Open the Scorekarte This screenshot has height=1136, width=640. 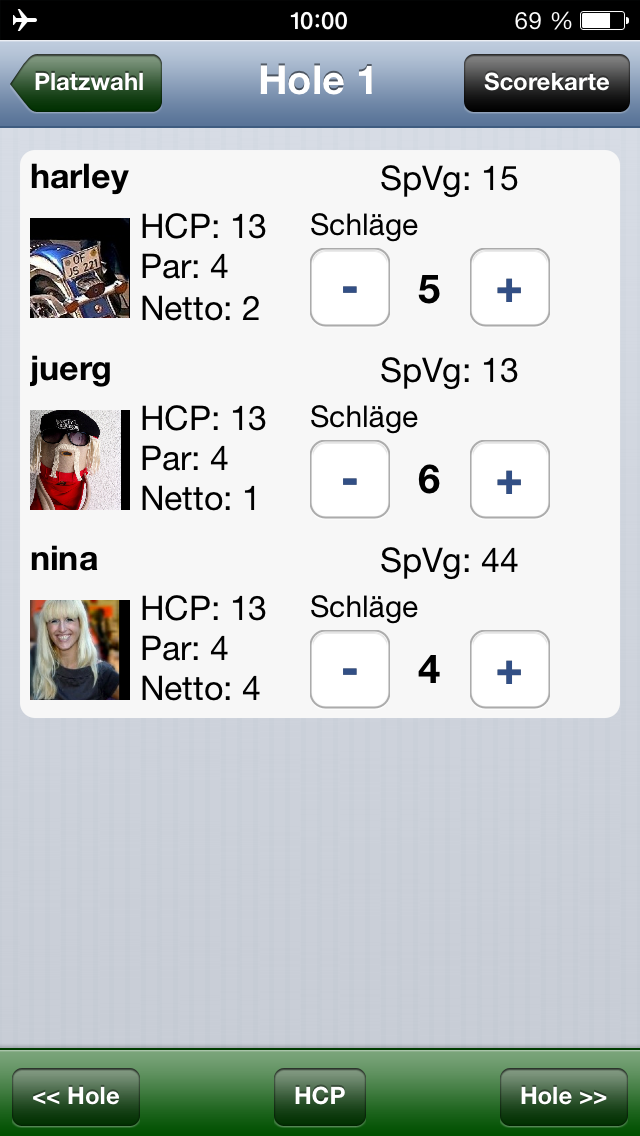(546, 82)
